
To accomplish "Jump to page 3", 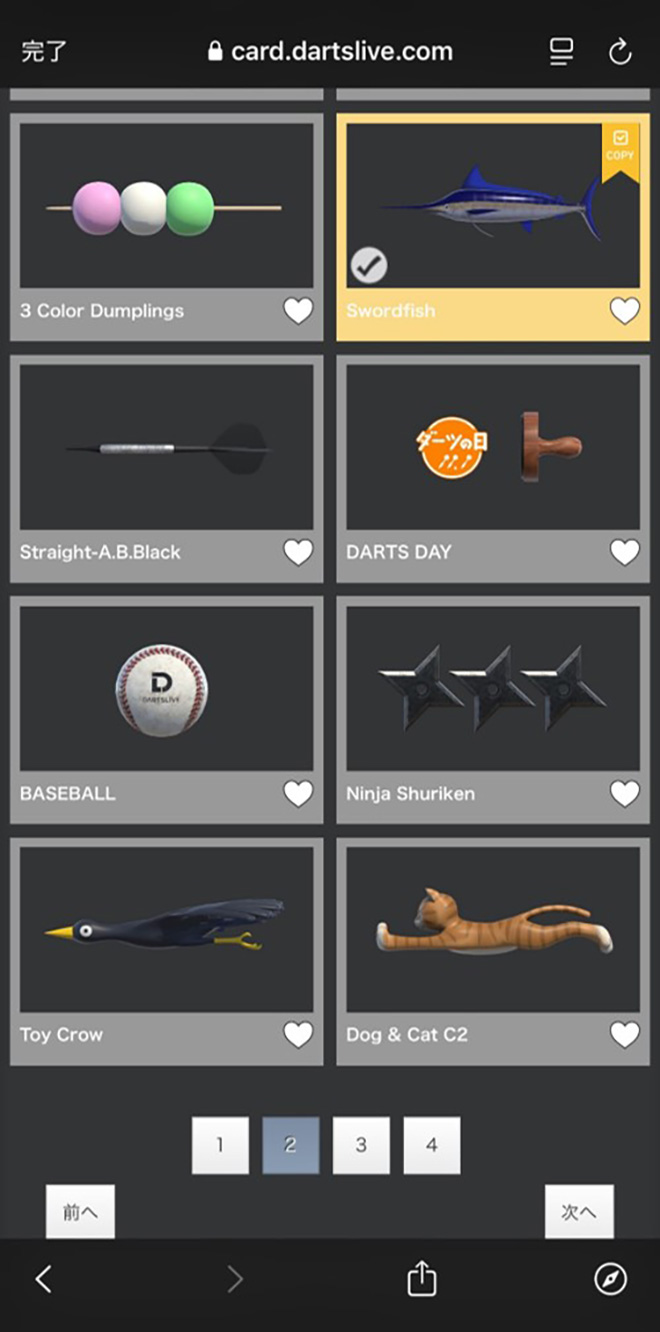I will pos(361,1145).
